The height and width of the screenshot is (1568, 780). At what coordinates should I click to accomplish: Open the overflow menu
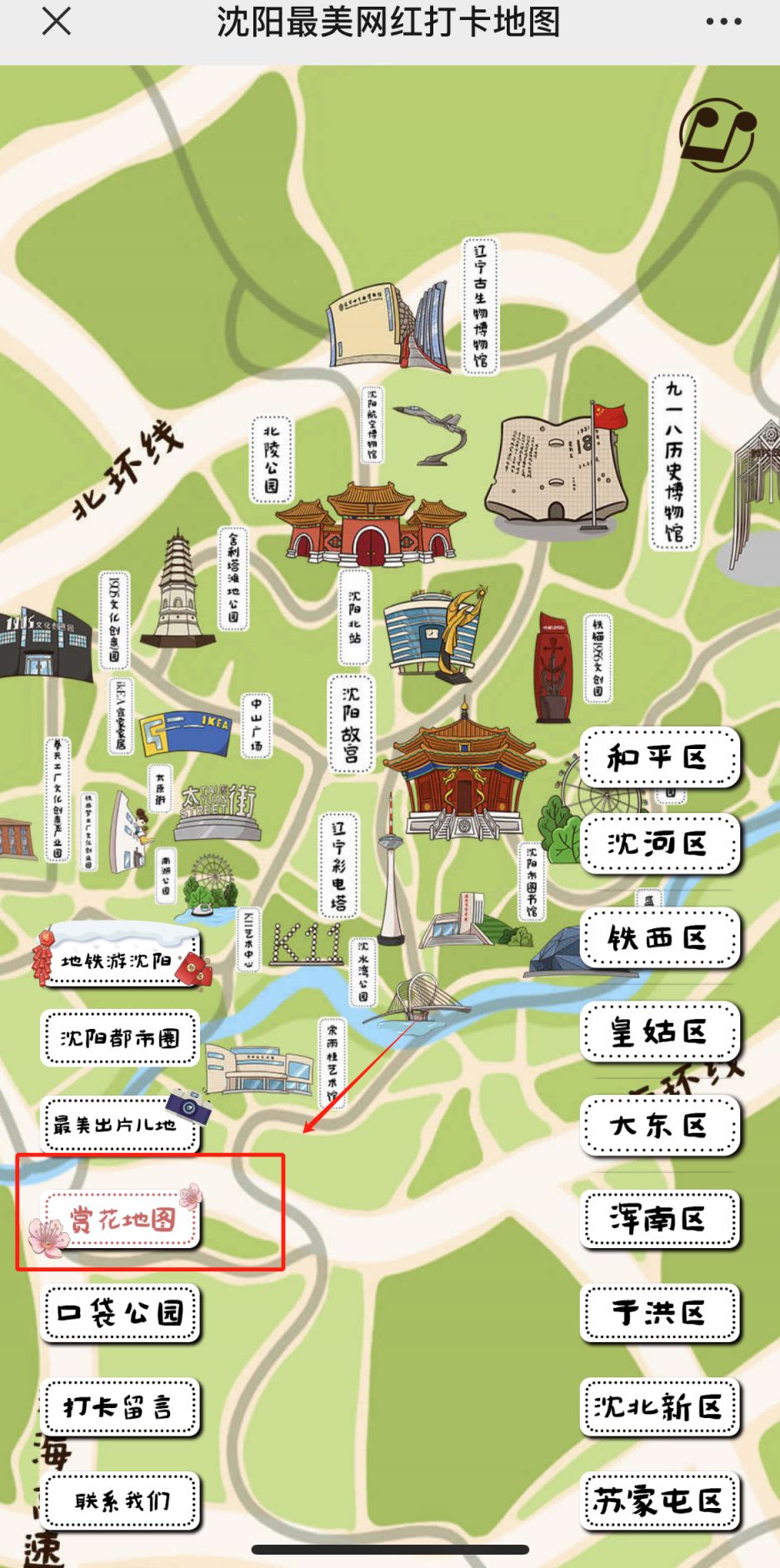[x=722, y=22]
